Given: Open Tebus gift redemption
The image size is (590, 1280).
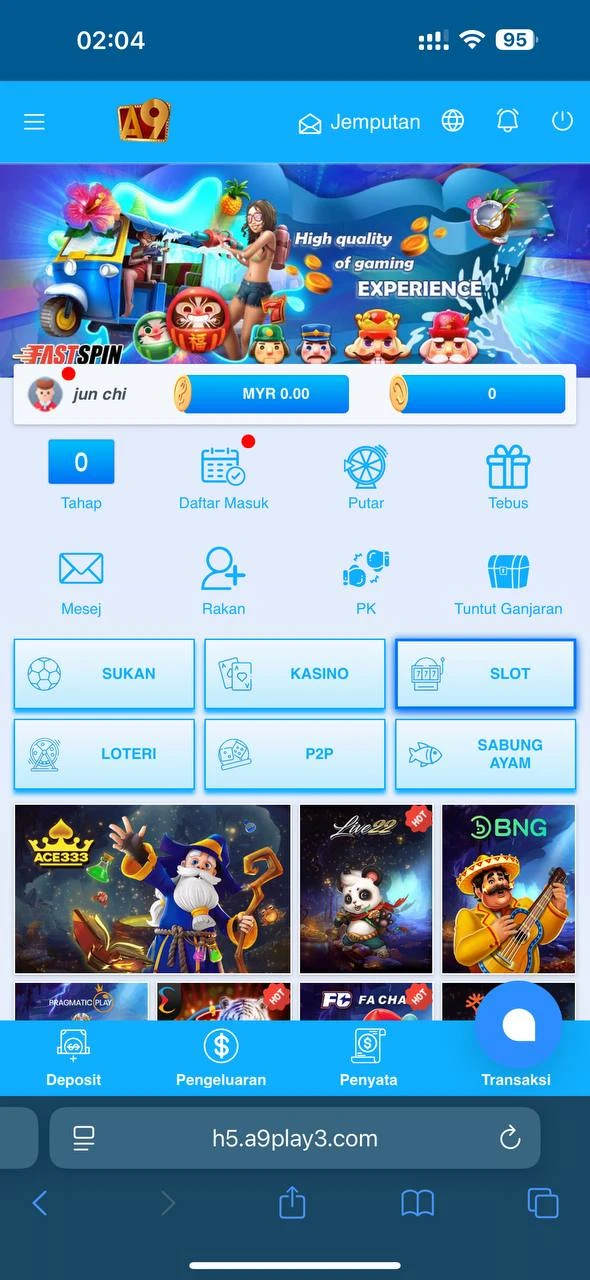Looking at the screenshot, I should (508, 476).
